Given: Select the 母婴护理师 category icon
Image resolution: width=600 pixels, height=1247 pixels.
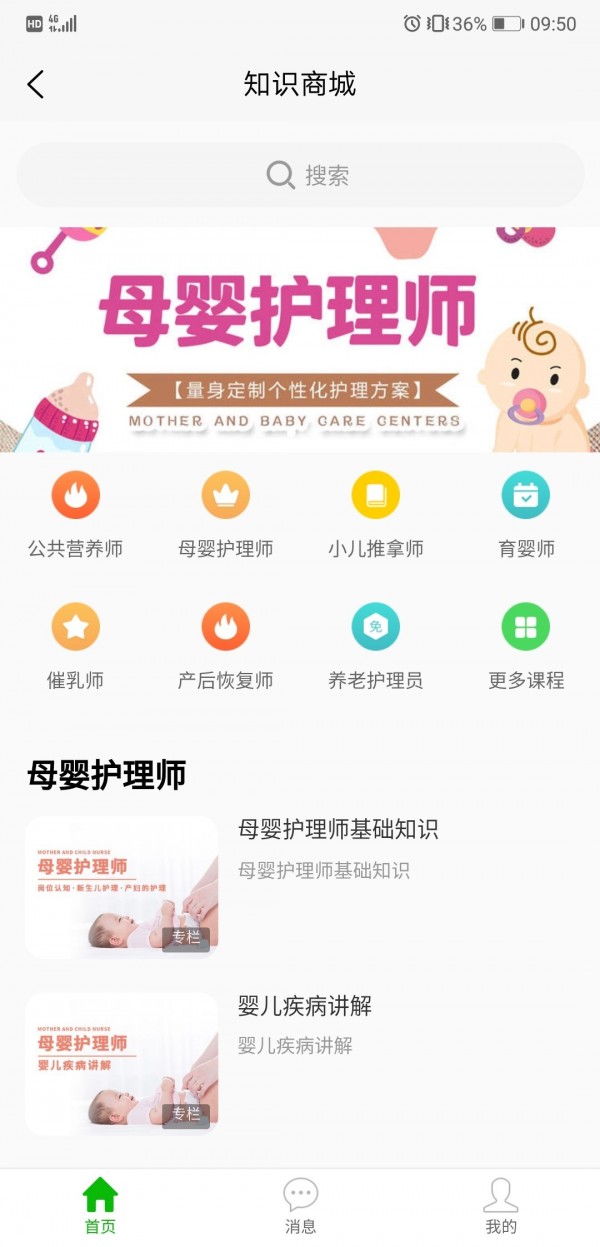Looking at the screenshot, I should [x=226, y=496].
